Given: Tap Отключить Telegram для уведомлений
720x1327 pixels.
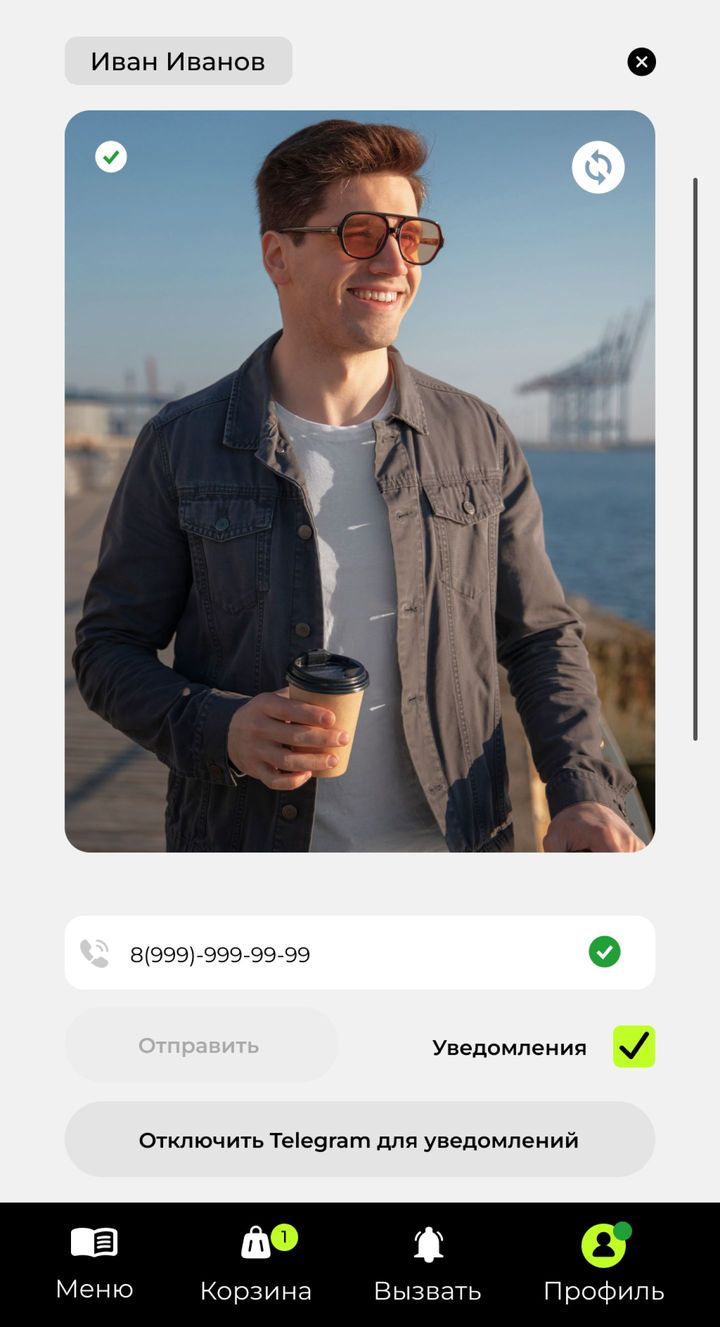Looking at the screenshot, I should pos(359,1140).
